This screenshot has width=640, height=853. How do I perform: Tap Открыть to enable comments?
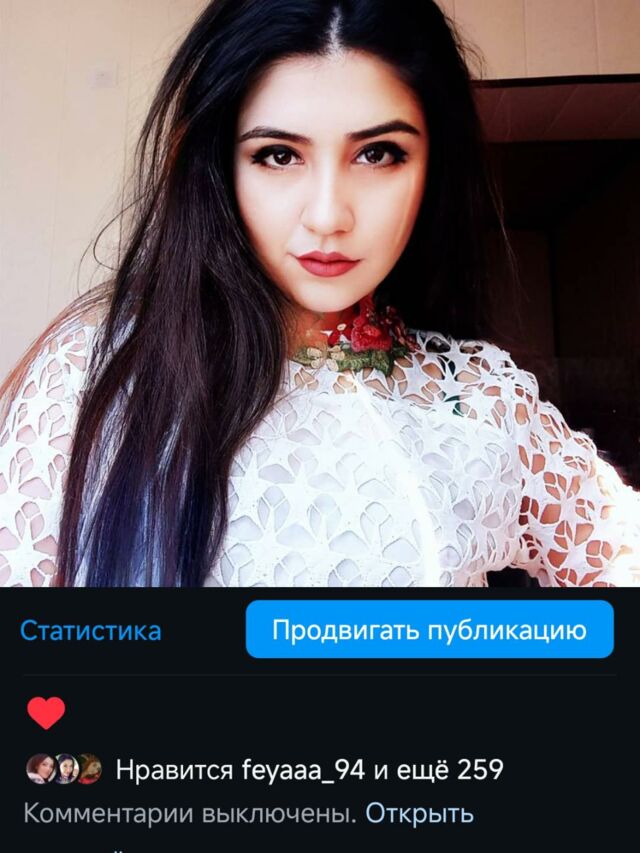click(419, 813)
